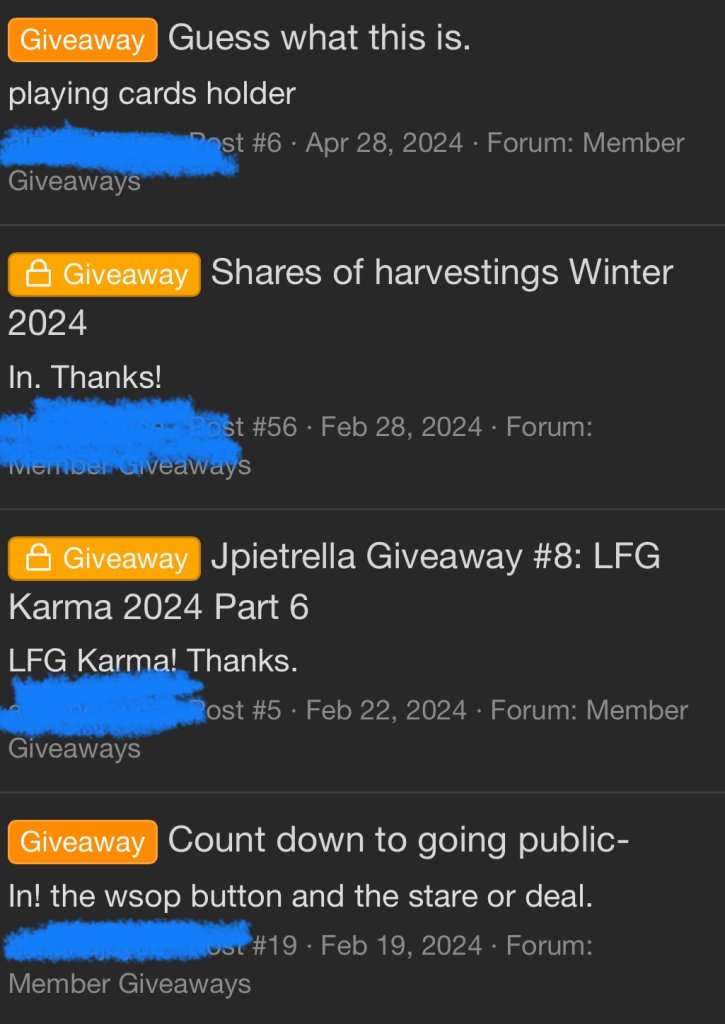725x1024 pixels.
Task: Open the "Guess what this is." thread
Action: tap(318, 39)
